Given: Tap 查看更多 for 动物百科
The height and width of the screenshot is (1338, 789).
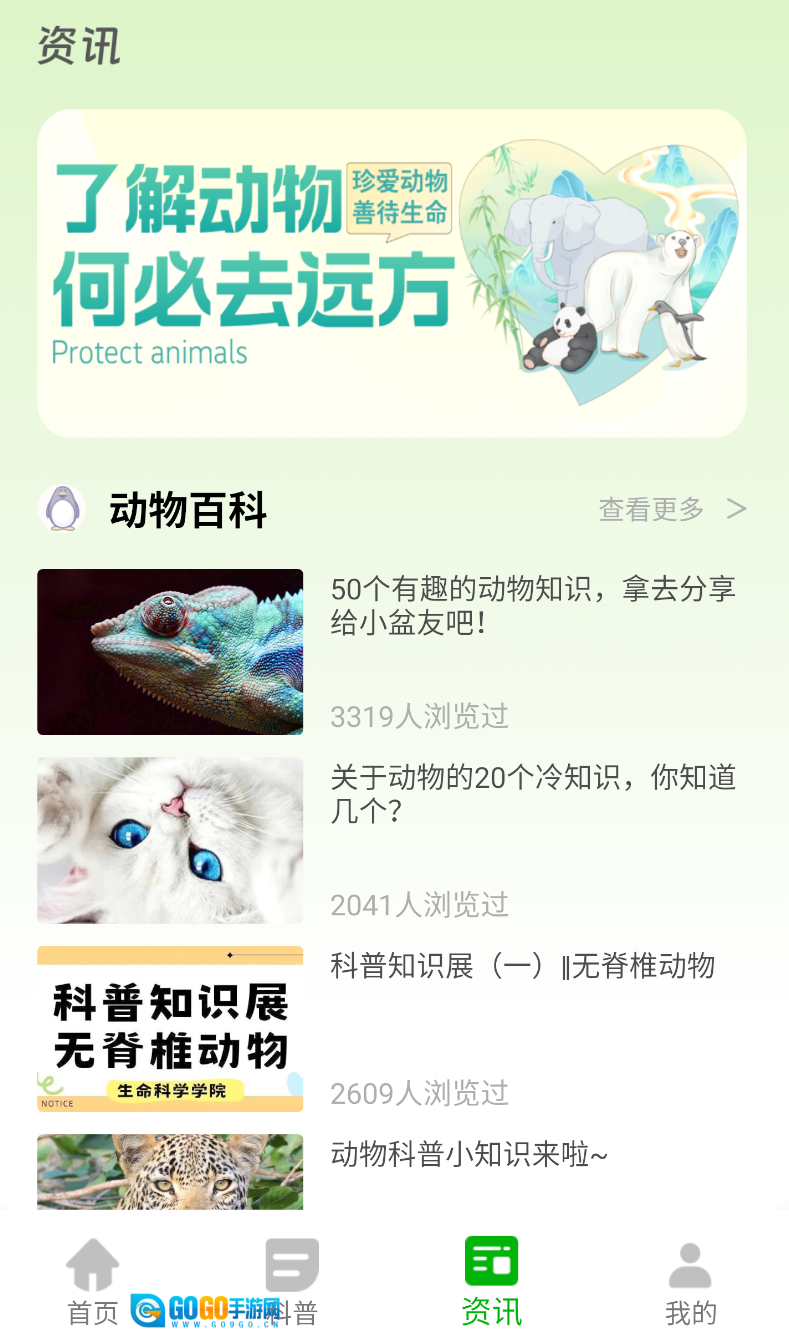Looking at the screenshot, I should (x=672, y=509).
